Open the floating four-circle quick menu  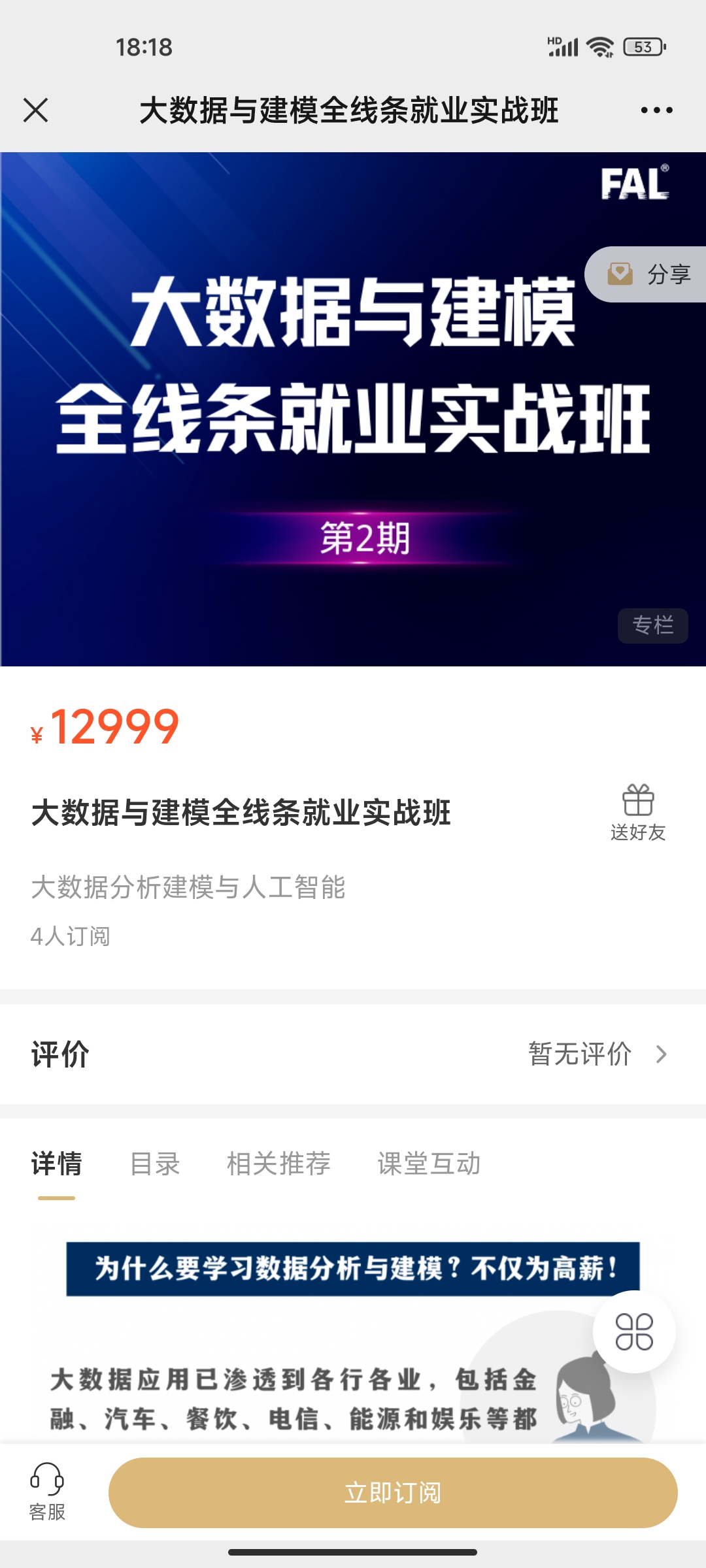point(634,1331)
